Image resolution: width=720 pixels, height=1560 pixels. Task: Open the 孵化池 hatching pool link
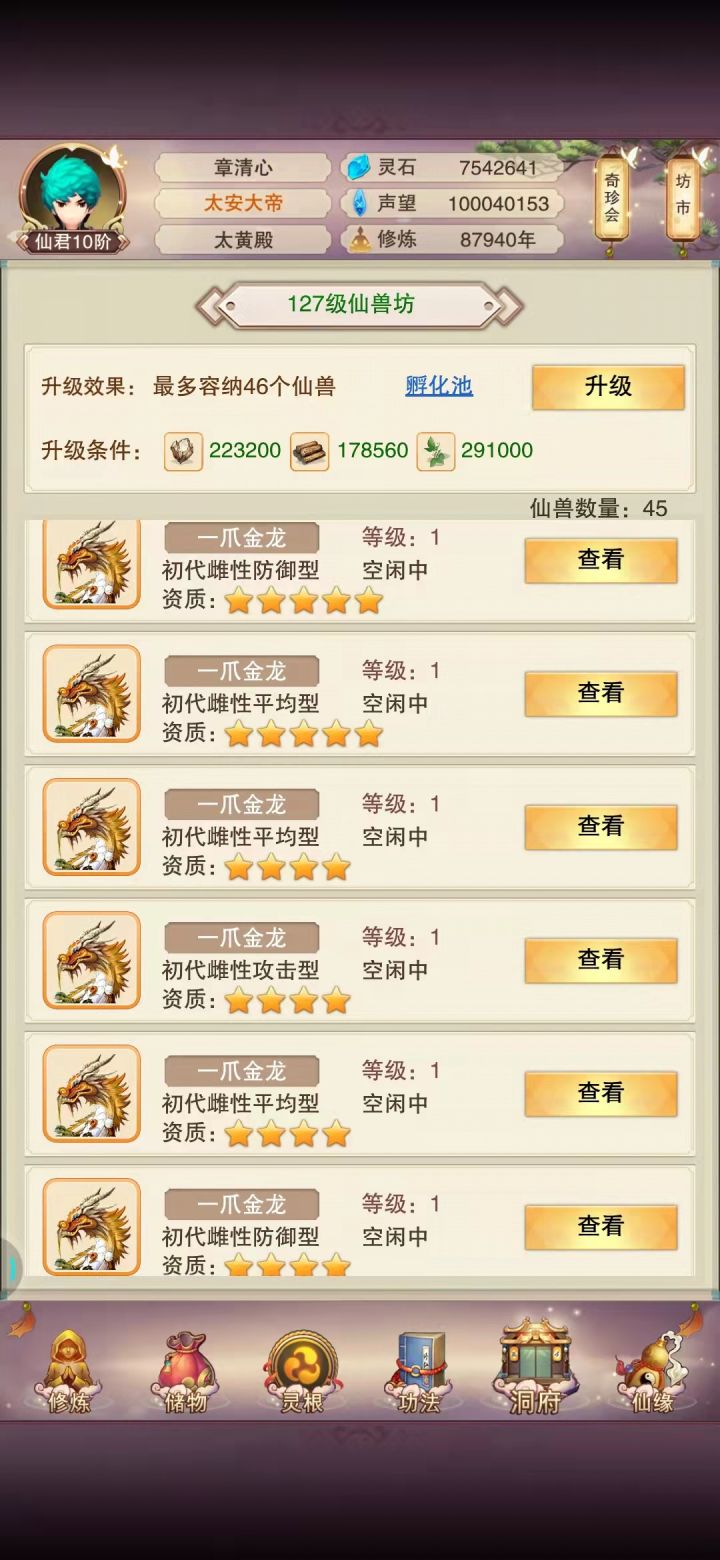point(437,385)
